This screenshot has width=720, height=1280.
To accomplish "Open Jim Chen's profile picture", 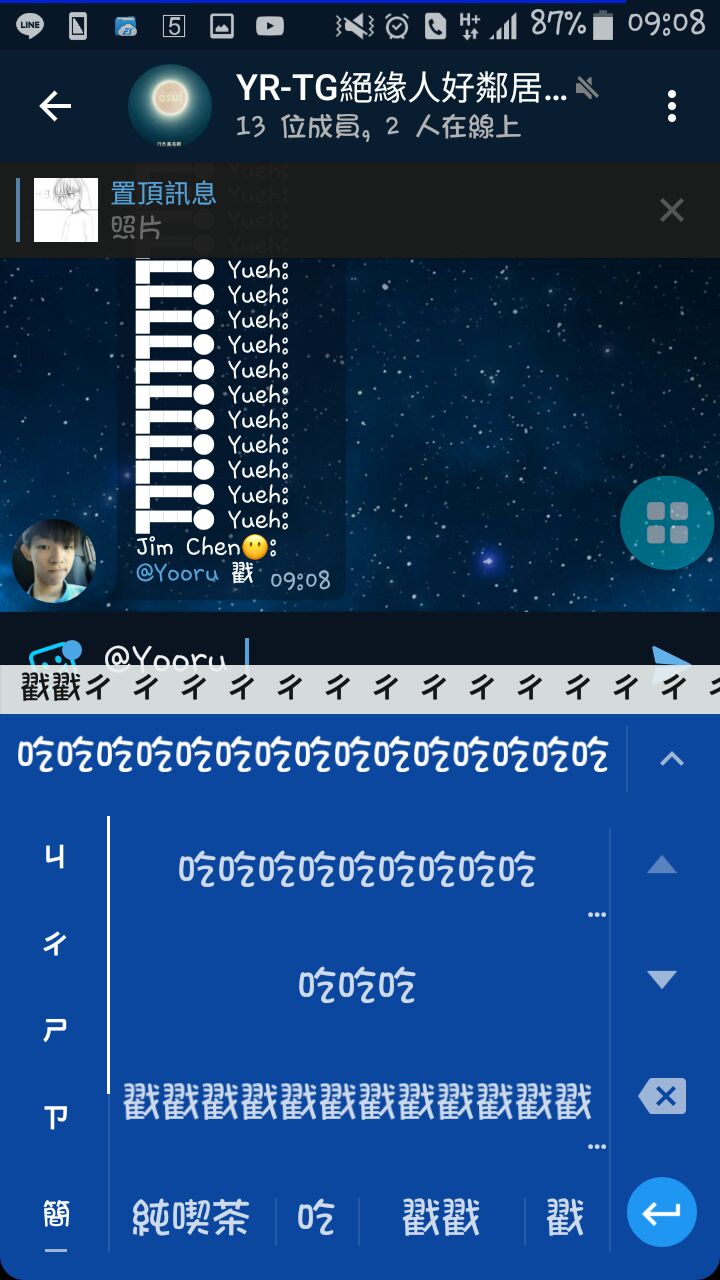I will coord(54,561).
